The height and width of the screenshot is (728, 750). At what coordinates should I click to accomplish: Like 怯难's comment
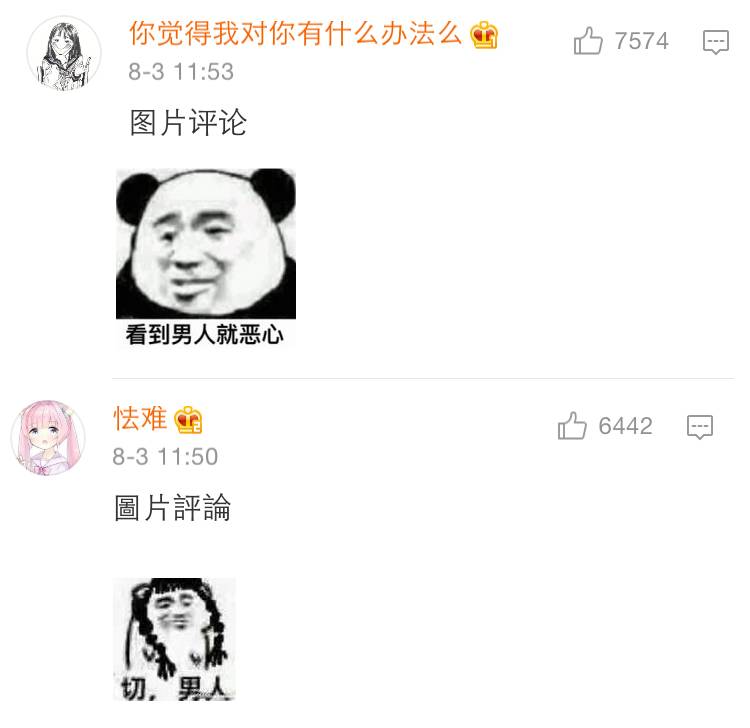click(573, 427)
